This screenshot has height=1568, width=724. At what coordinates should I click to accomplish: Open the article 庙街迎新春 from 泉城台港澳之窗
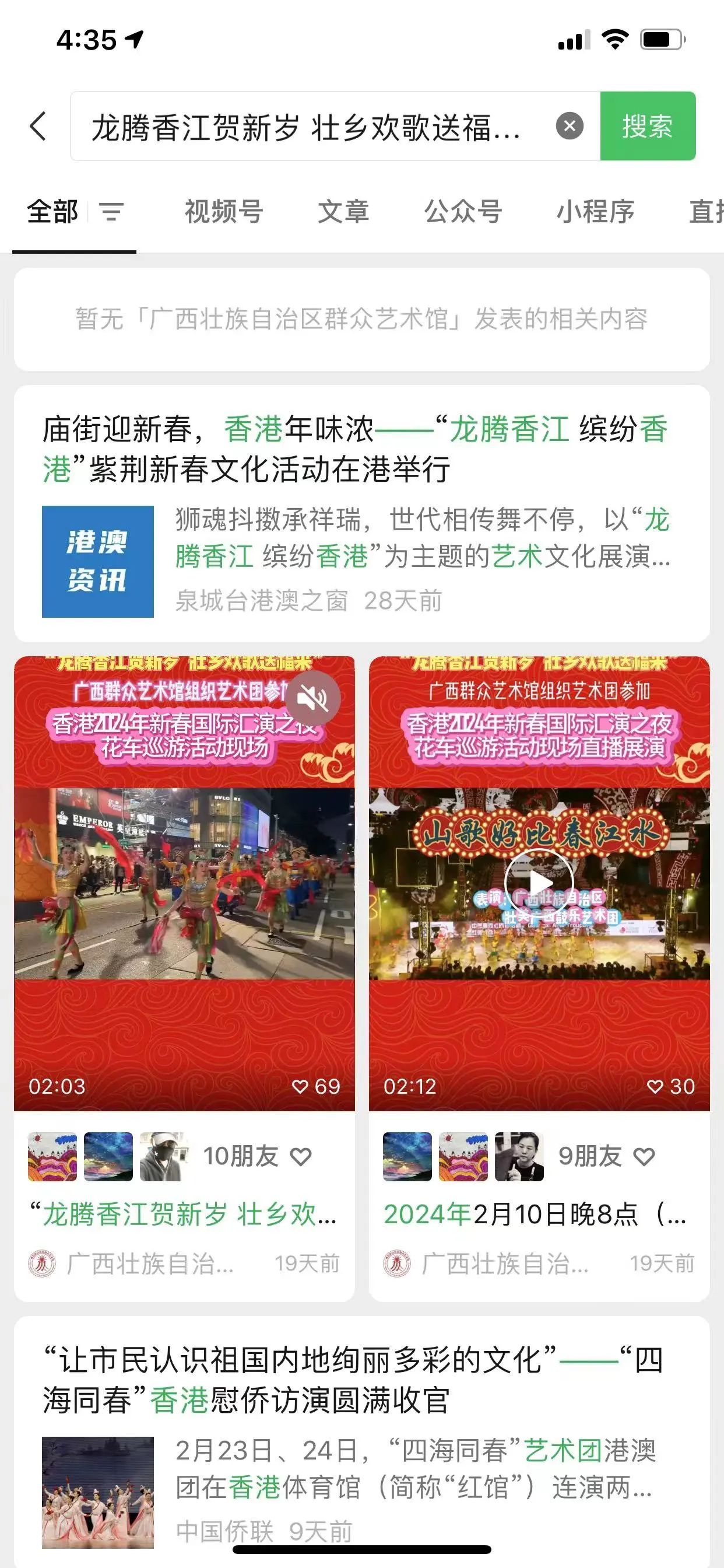coord(362,513)
